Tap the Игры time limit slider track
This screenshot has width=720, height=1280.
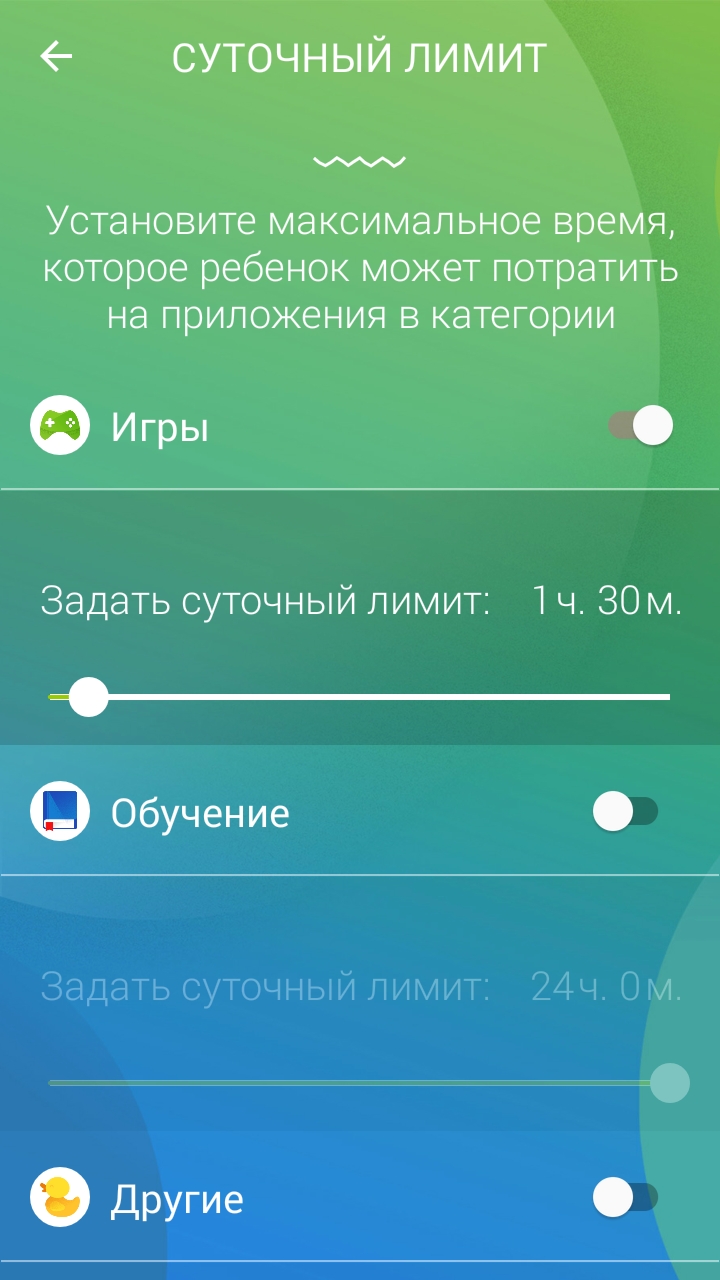point(359,697)
